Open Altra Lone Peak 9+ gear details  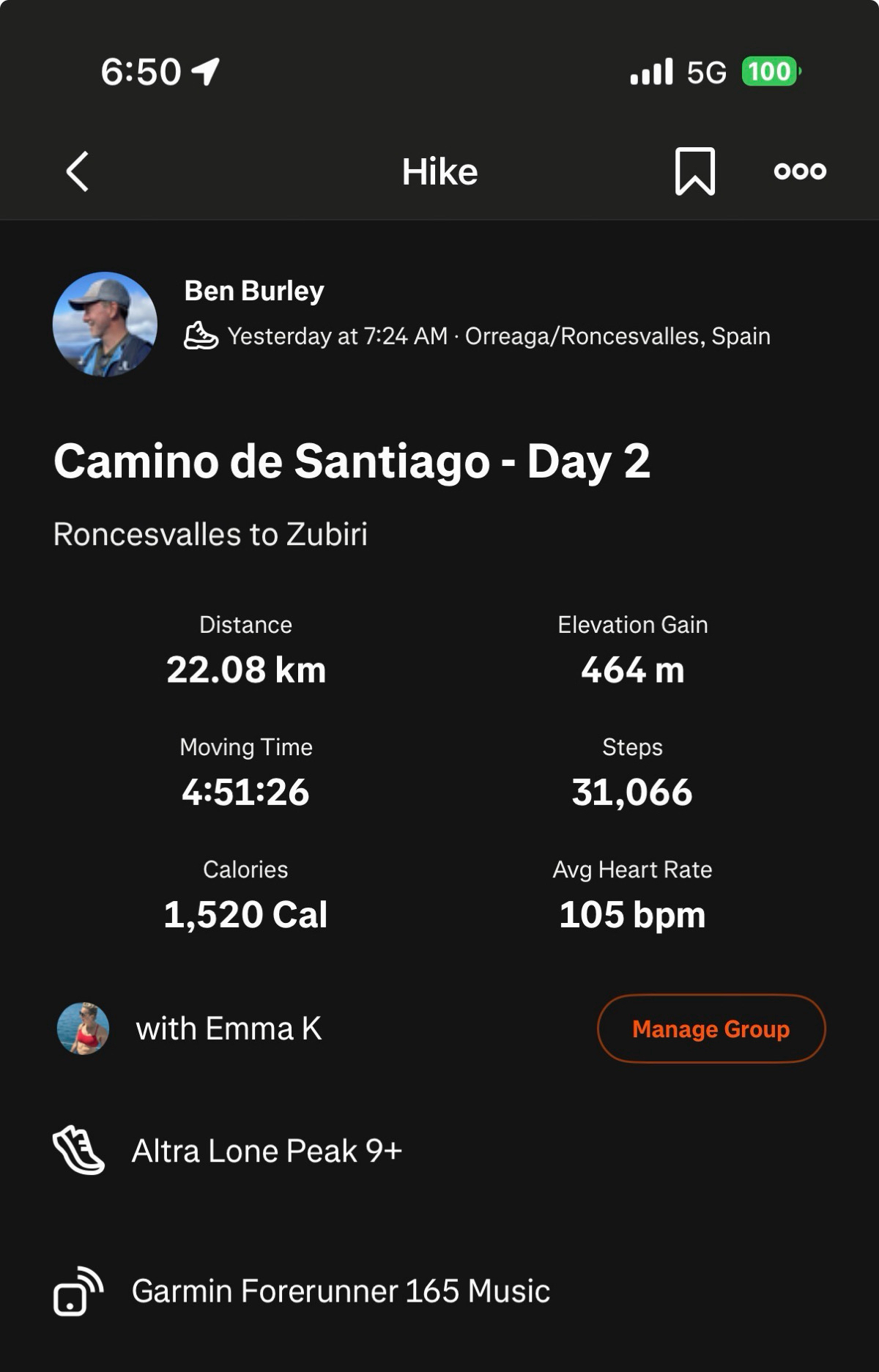(267, 1151)
